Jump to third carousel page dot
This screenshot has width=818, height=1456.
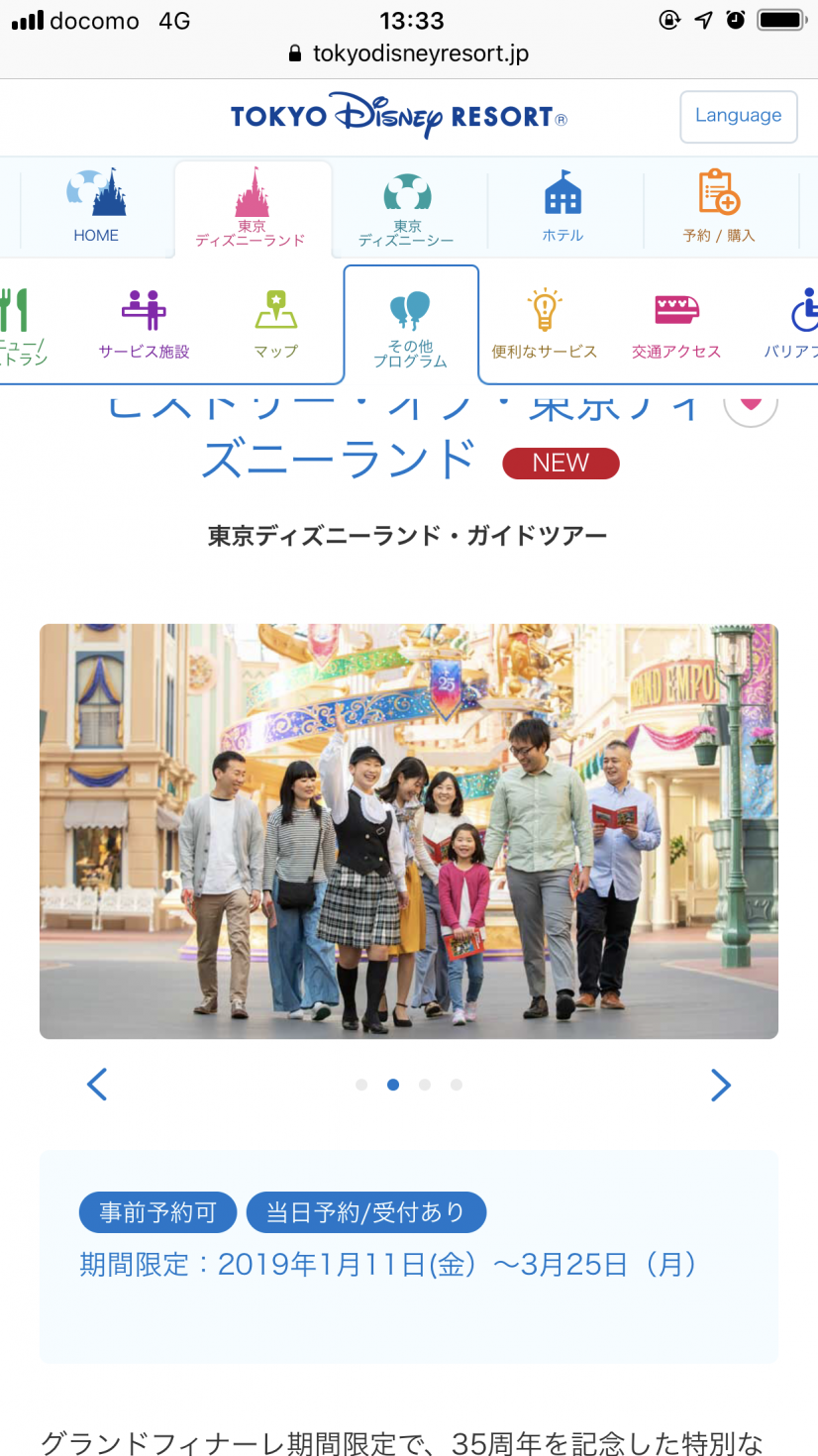[425, 1085]
